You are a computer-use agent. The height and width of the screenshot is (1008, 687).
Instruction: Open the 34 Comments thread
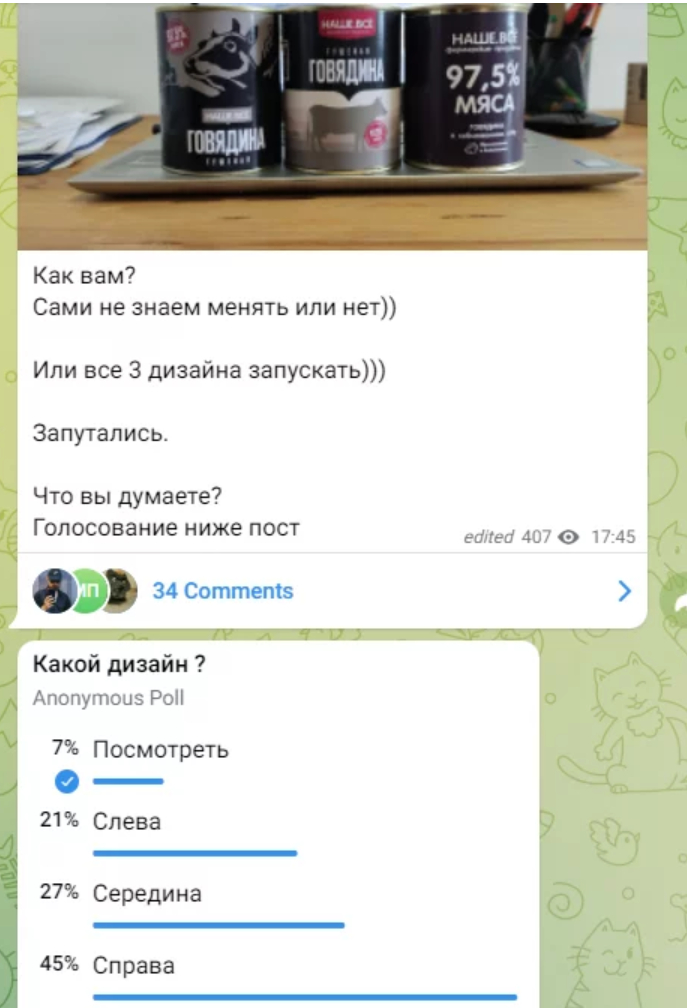click(223, 591)
